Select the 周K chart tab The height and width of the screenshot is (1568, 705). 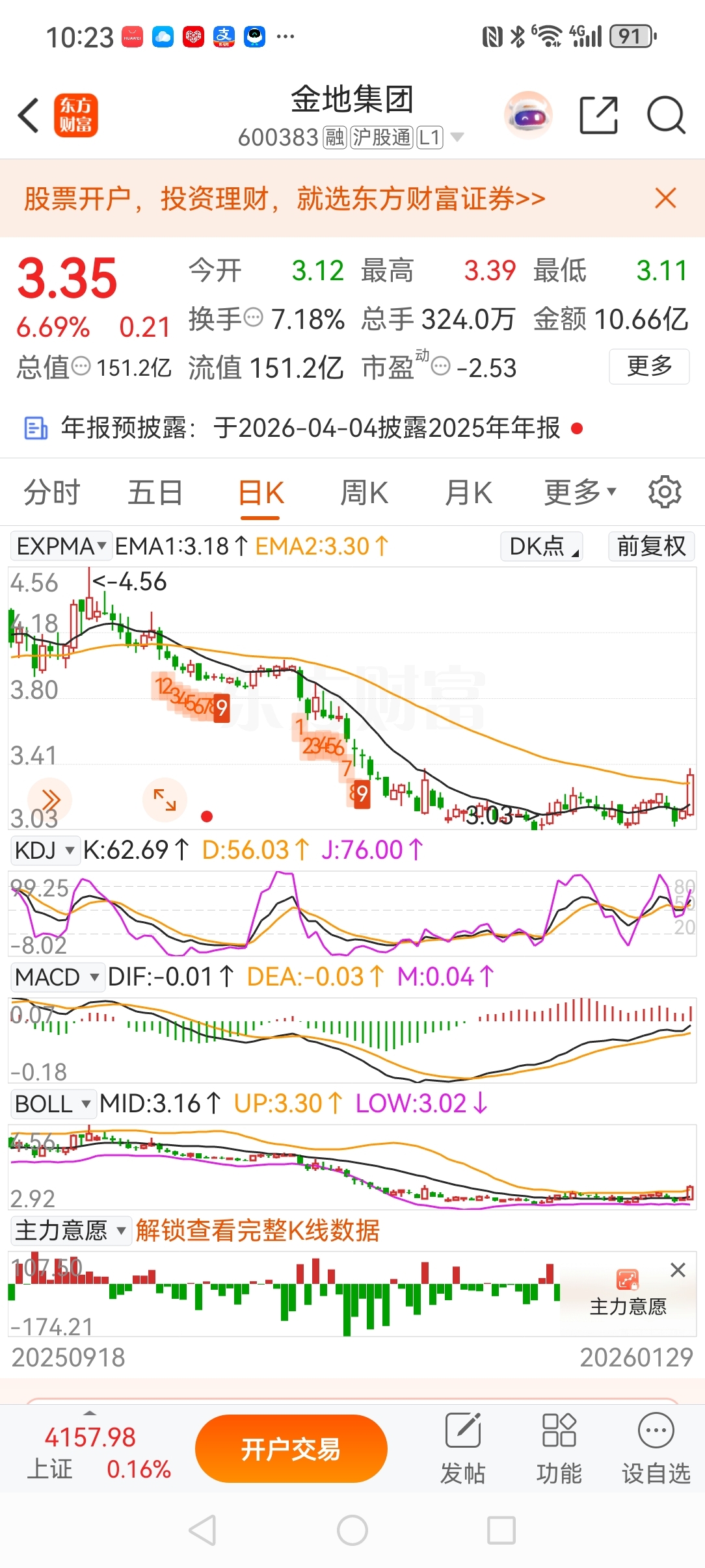click(364, 493)
